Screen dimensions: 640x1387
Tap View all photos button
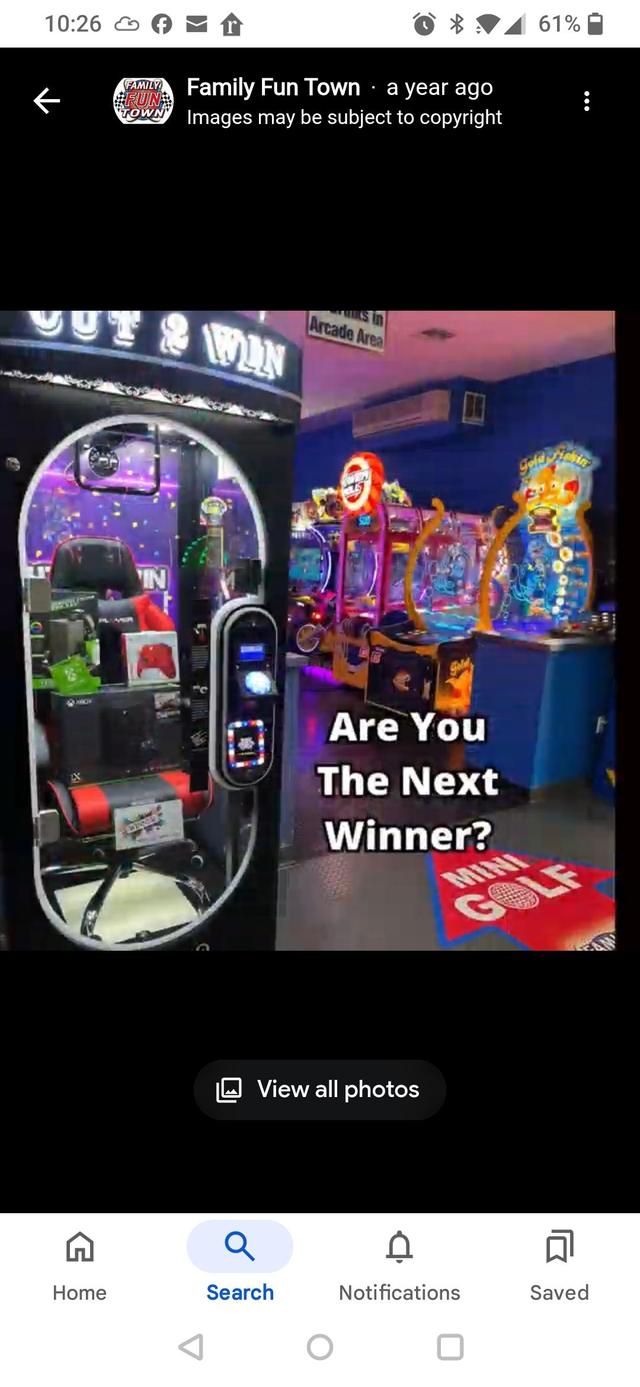(x=319, y=1089)
